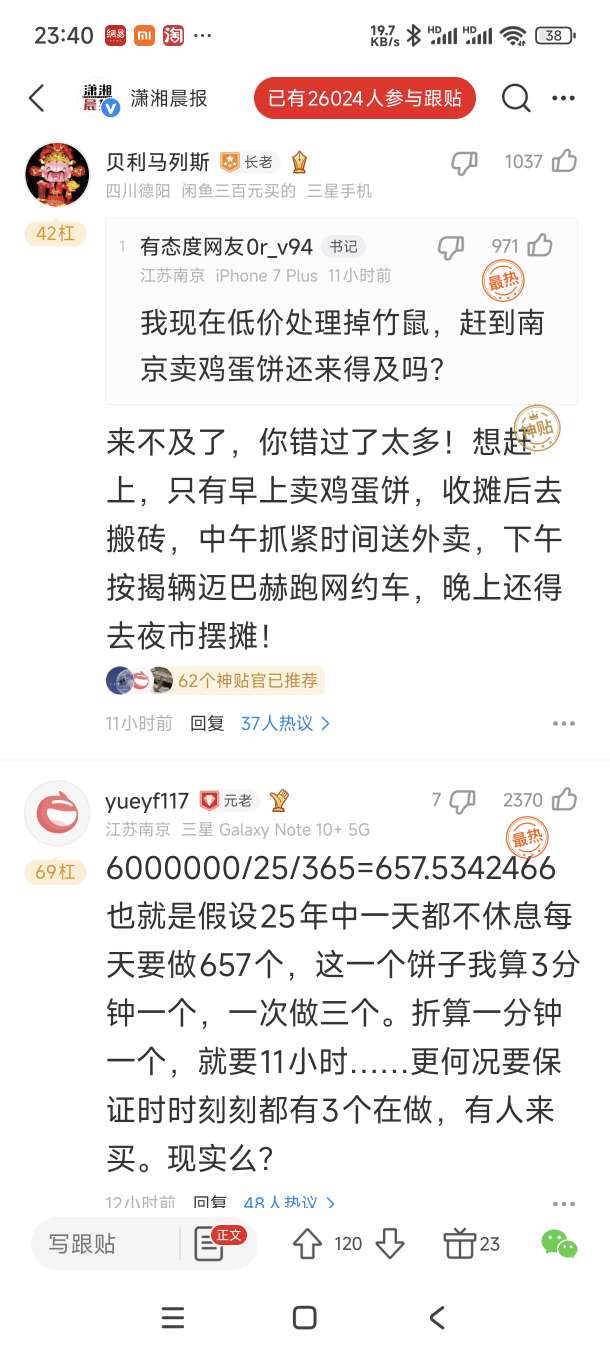Image resolution: width=610 pixels, height=1356 pixels.
Task: Tap the 已有26024人参与跟贴 button
Action: (365, 98)
